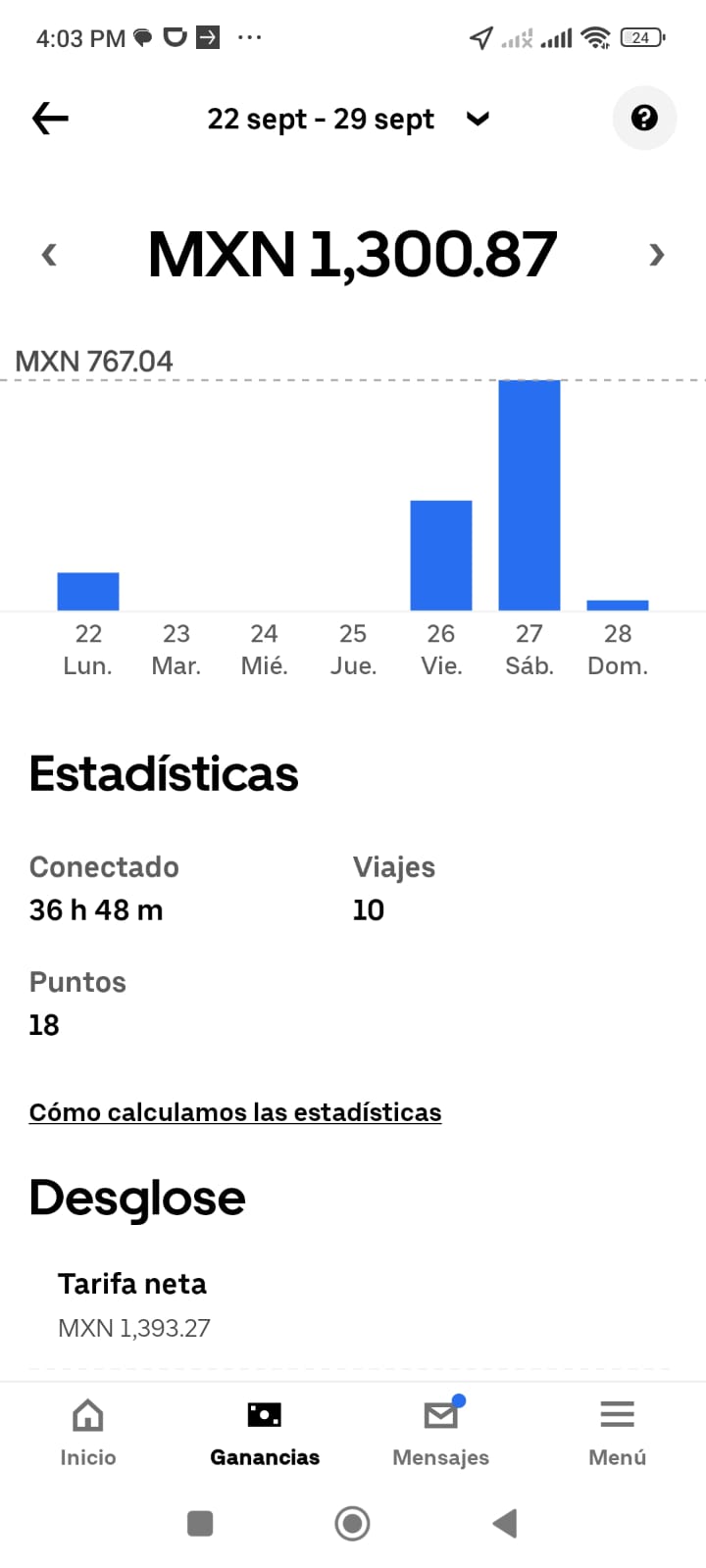The width and height of the screenshot is (706, 1568).
Task: Open the Mensajes tab
Action: pos(441,1431)
